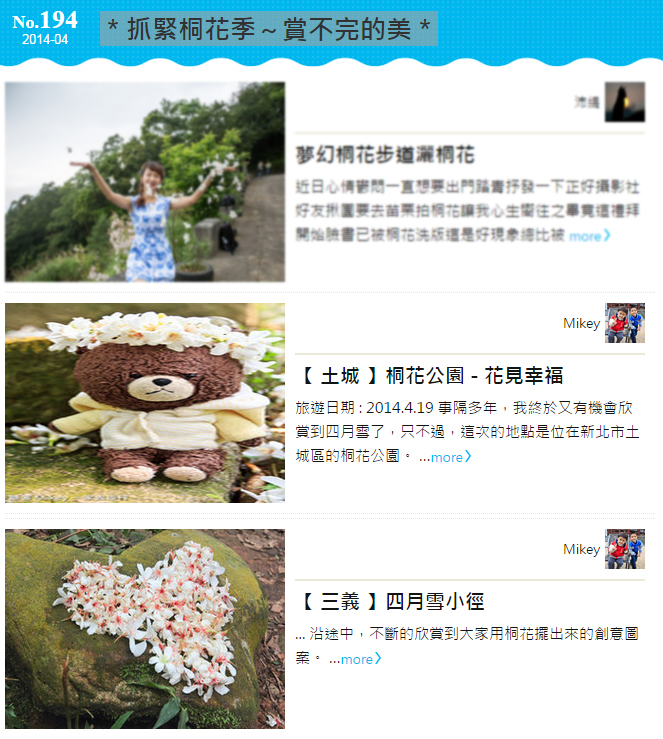Open article 夢幻桐花步道灑桐花

(x=385, y=156)
